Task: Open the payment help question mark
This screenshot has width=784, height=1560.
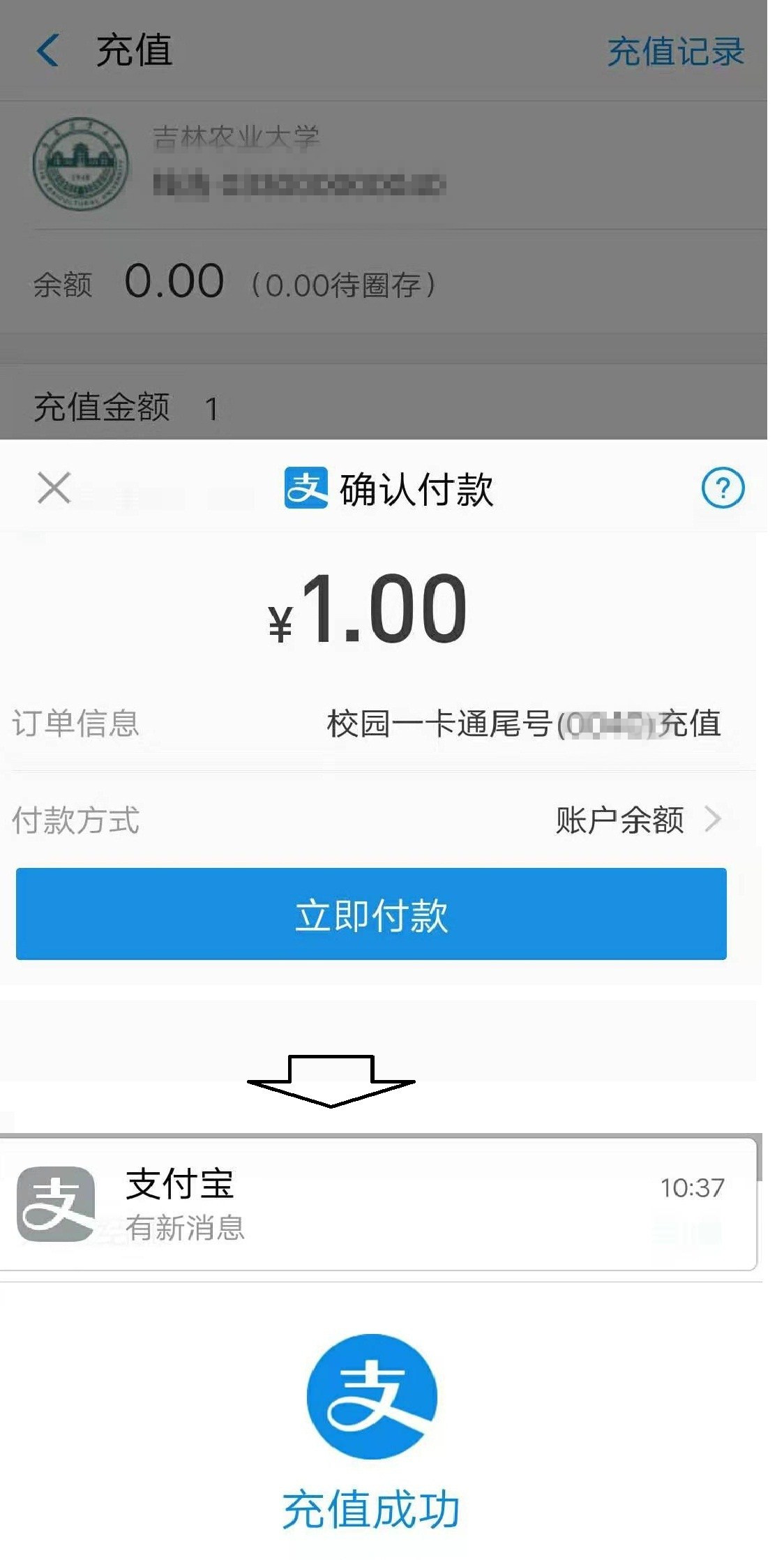Action: click(x=722, y=488)
